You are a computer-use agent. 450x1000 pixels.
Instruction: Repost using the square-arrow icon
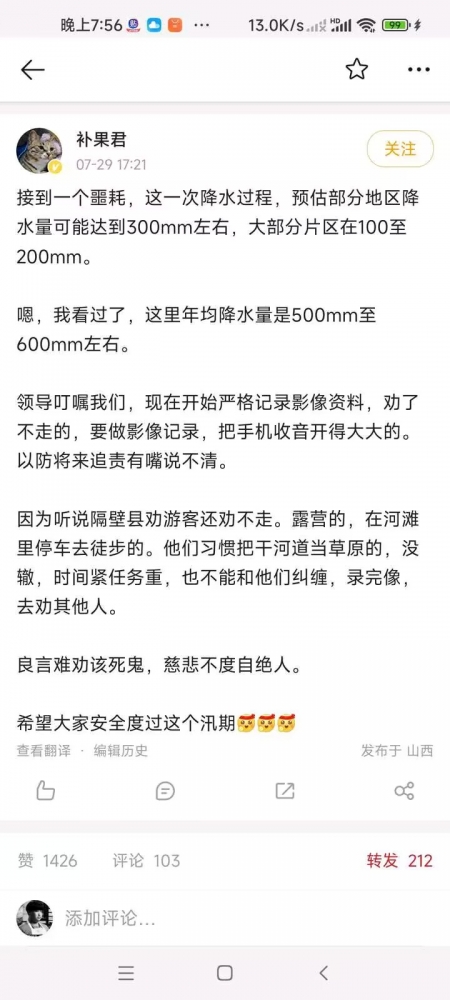(285, 791)
